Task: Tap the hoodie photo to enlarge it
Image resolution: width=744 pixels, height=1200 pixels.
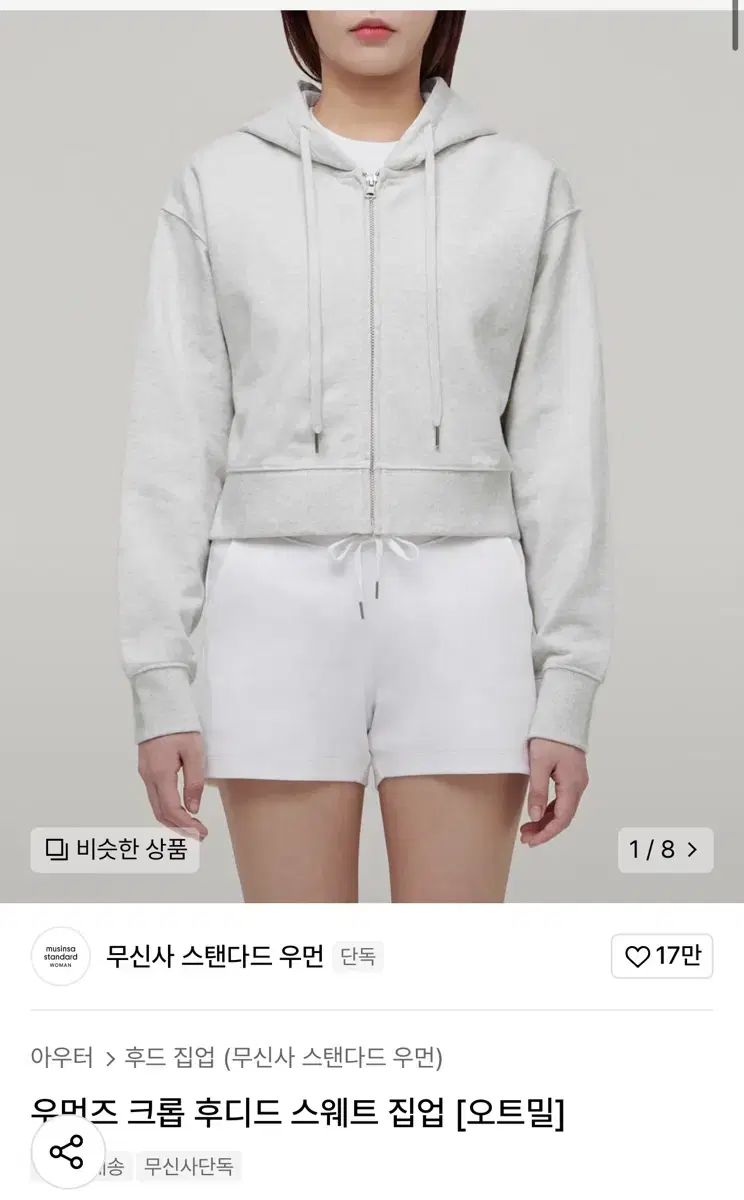Action: [370, 400]
